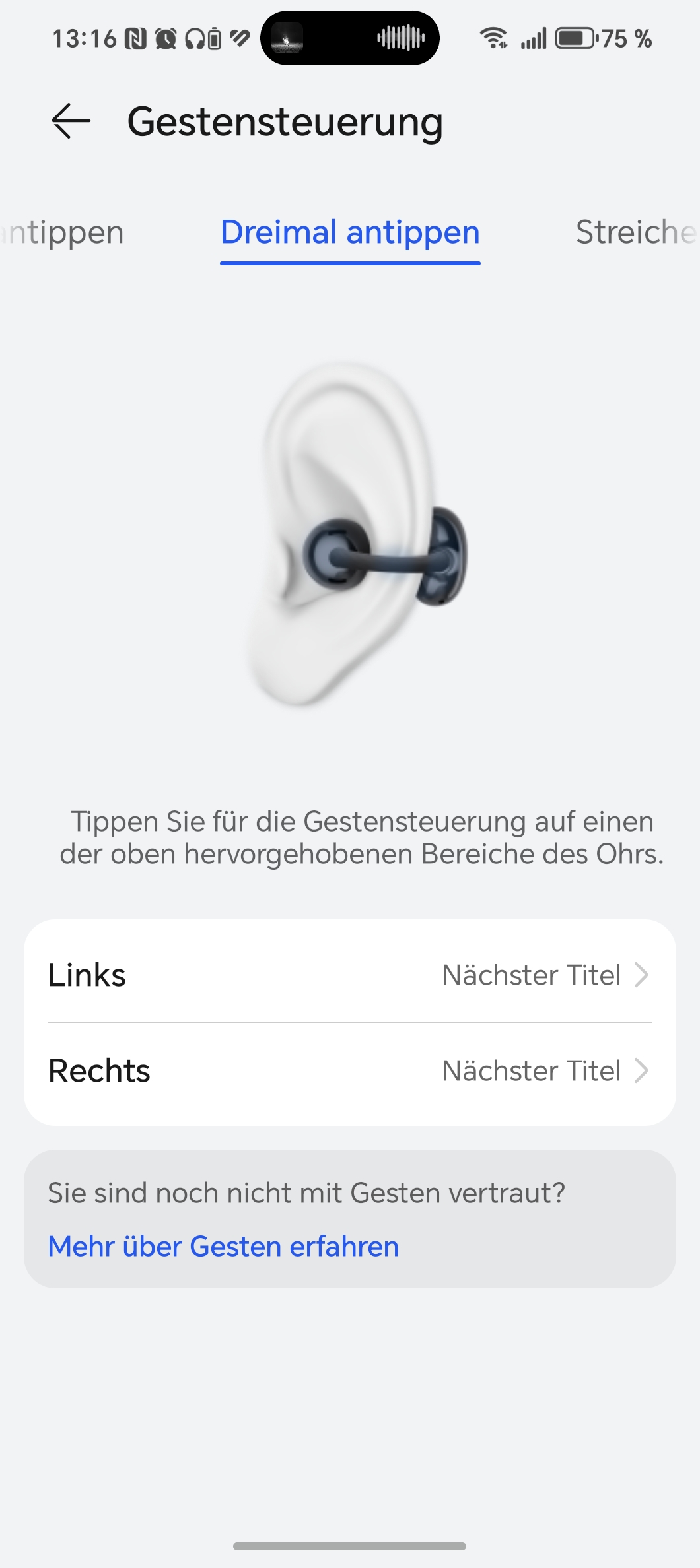
Task: Open the Rechts gesture setting
Action: pos(350,1070)
